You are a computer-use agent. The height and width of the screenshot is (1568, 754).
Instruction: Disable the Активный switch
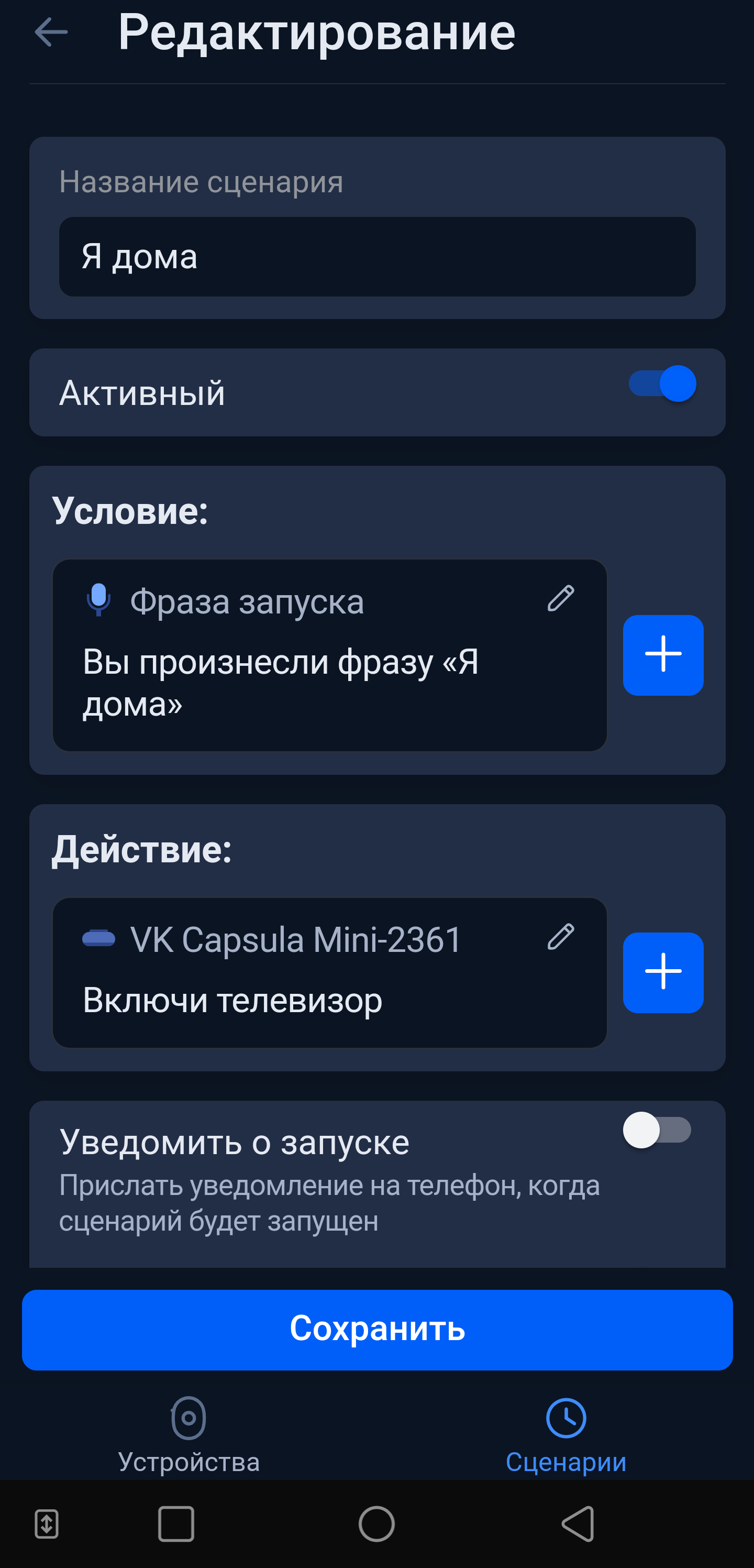coord(663,384)
